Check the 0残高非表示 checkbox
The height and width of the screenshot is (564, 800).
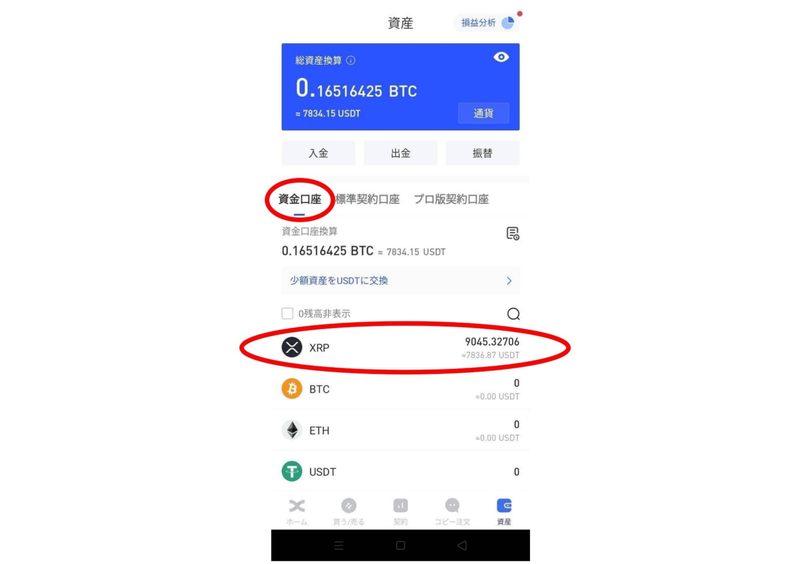click(x=287, y=314)
